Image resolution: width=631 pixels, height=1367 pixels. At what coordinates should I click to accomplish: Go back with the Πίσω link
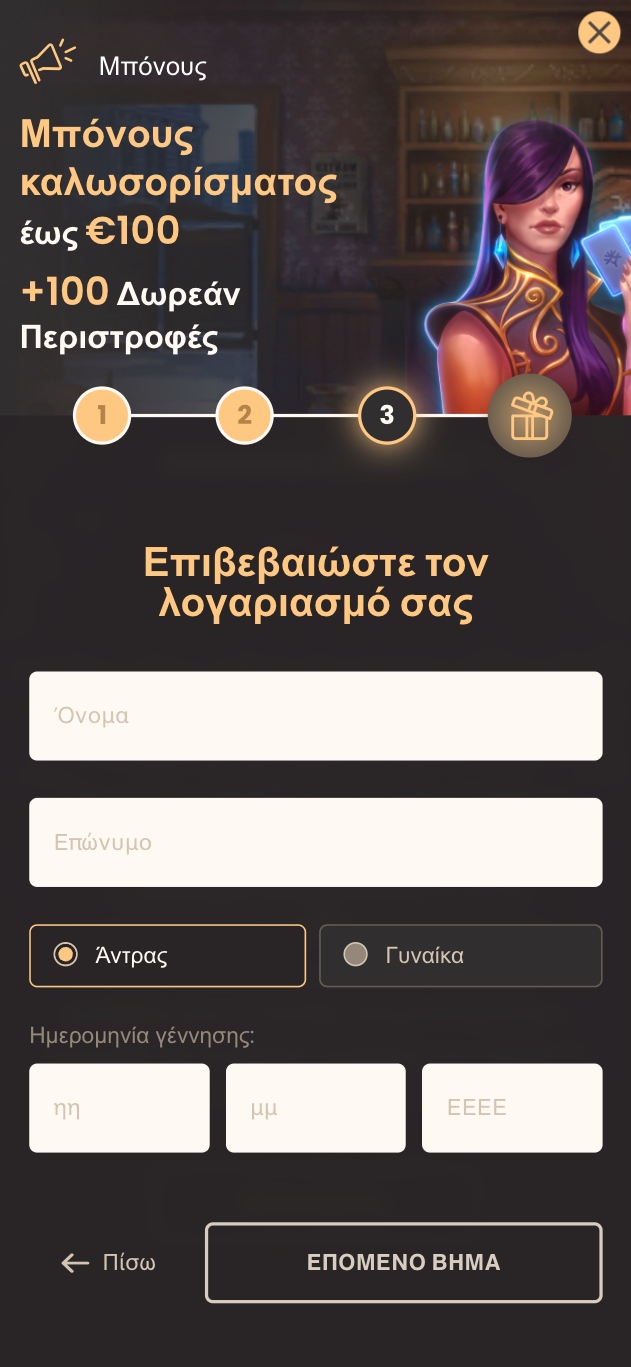pyautogui.click(x=108, y=1263)
